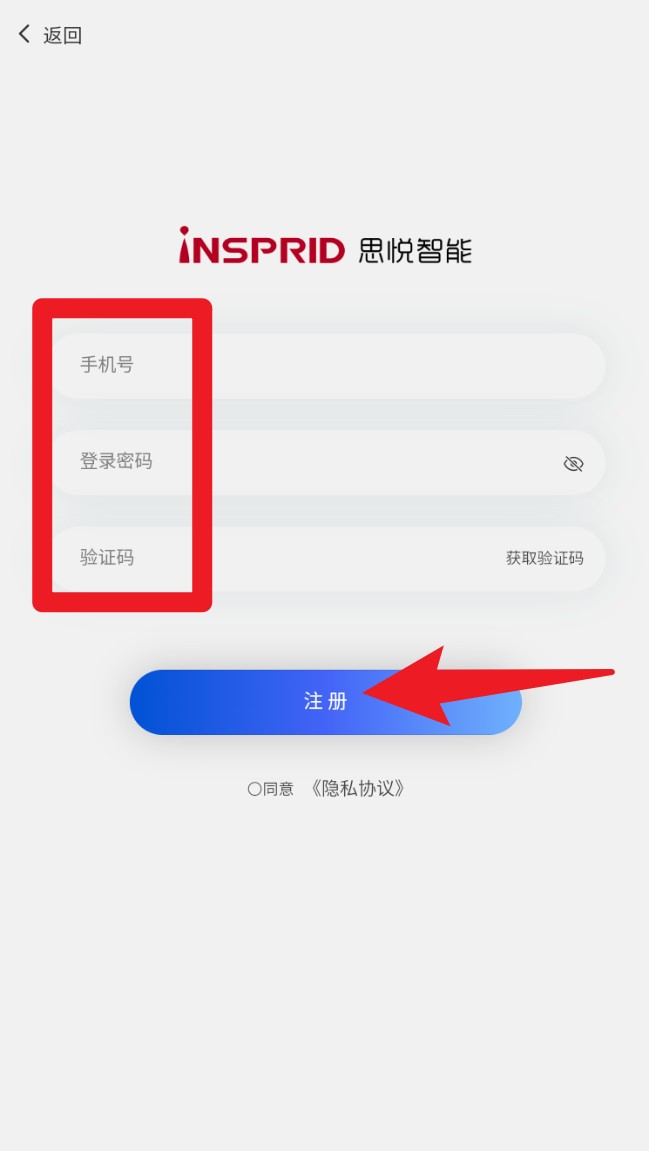This screenshot has height=1151, width=649.
Task: Focus the 手机号 phone number field
Action: 330,365
